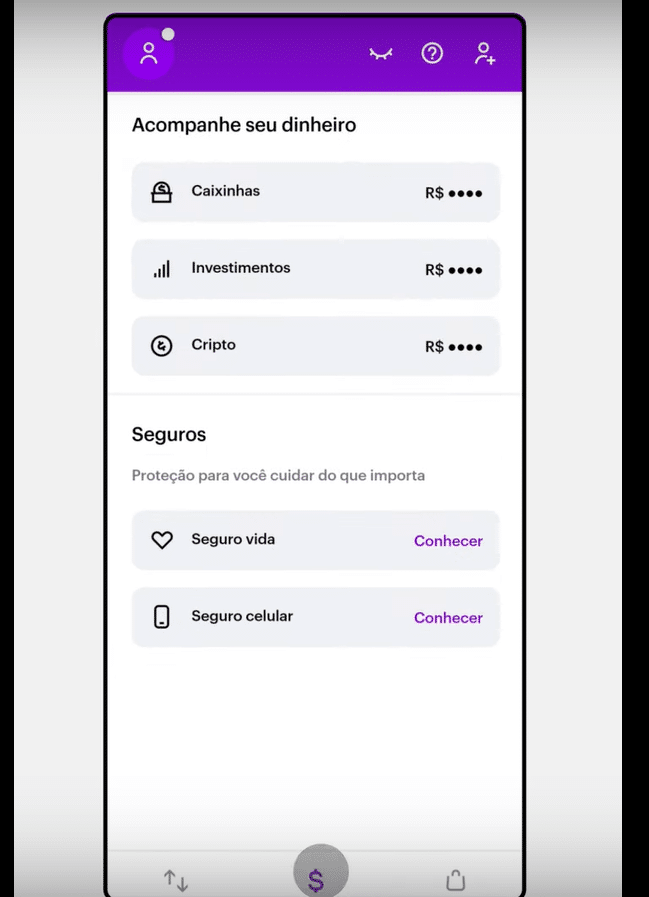Switch to the transfers arrows tab
Viewport: 649px width, 897px height.
tap(176, 880)
